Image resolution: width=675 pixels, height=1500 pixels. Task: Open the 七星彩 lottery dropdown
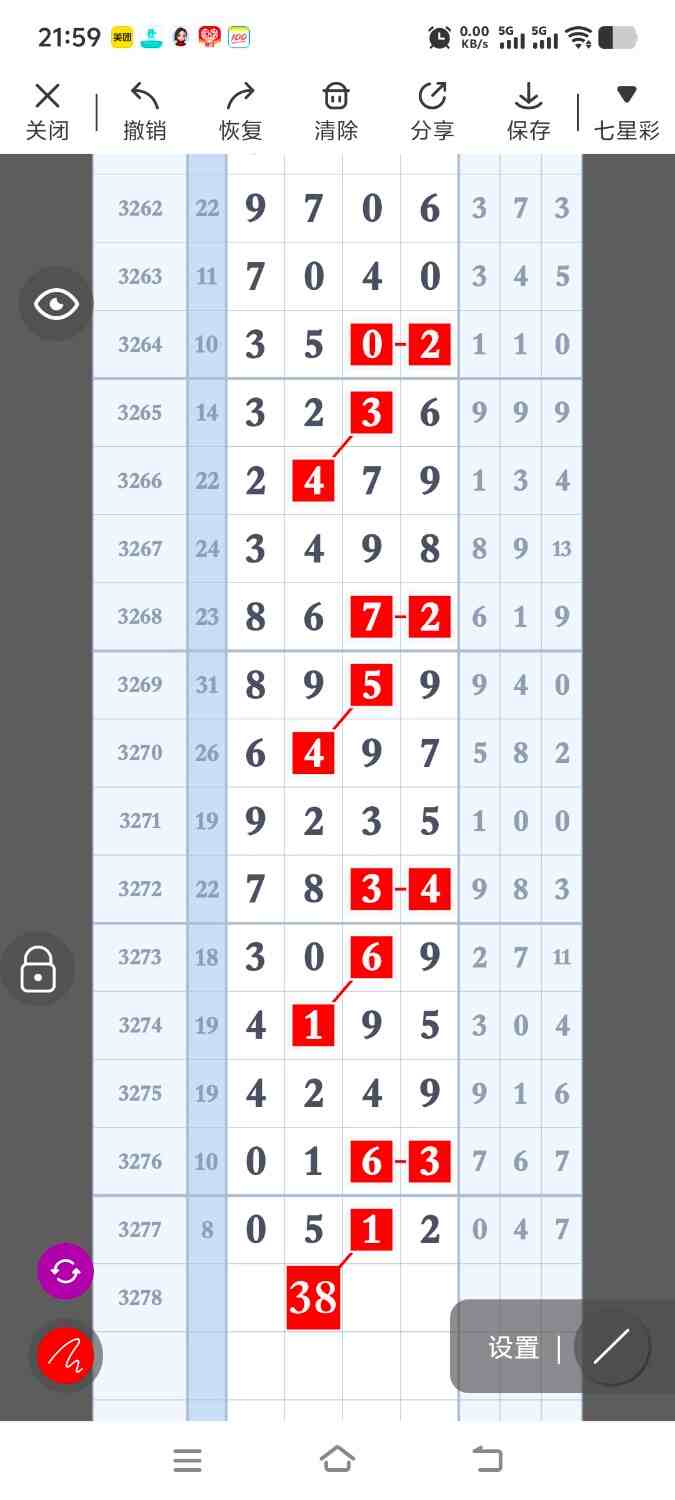(627, 111)
